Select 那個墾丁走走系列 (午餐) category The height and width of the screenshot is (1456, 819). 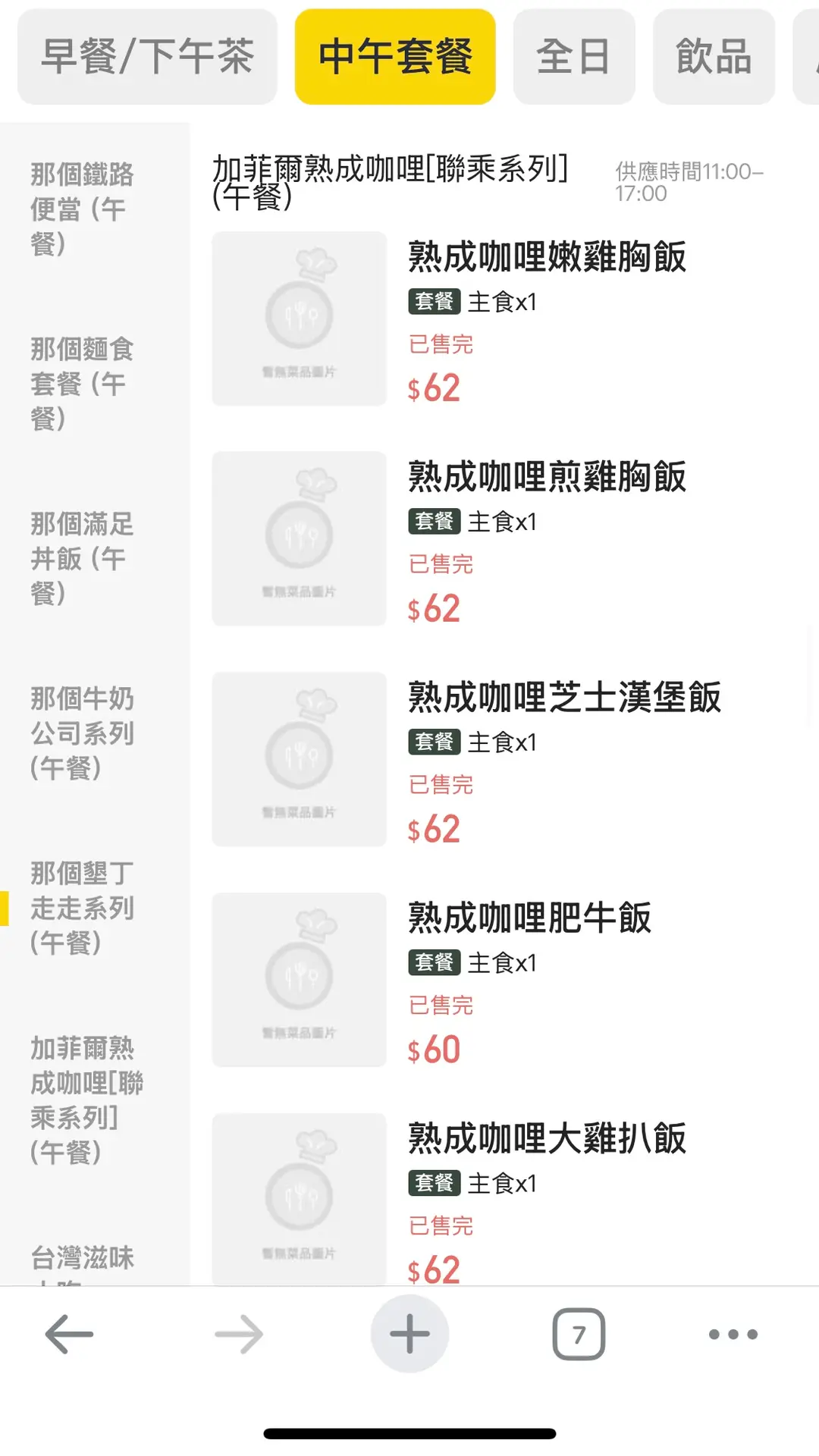tap(82, 908)
